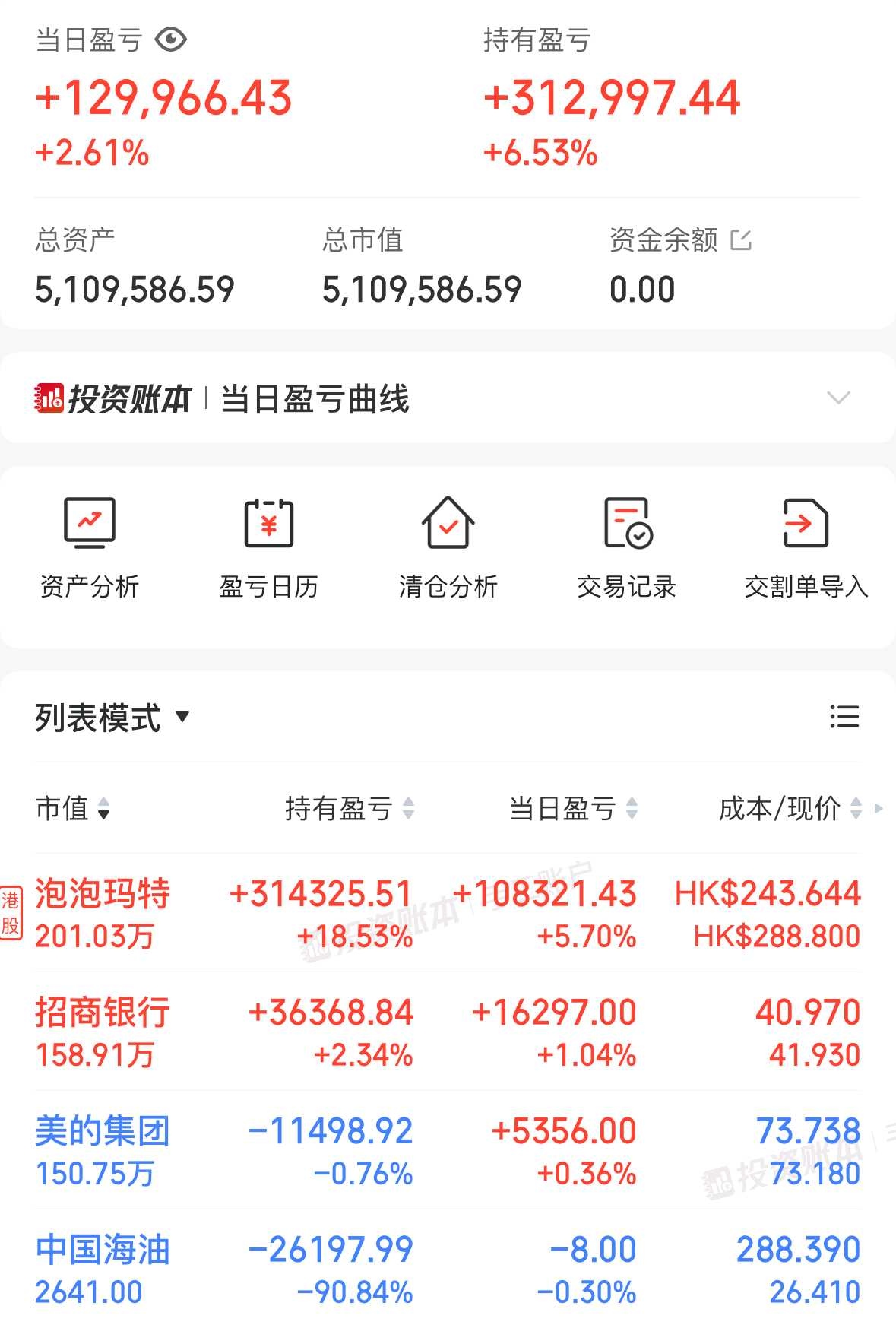The image size is (896, 1325).
Task: Expand the 当日盈亏曲线 panel
Action: click(x=838, y=398)
